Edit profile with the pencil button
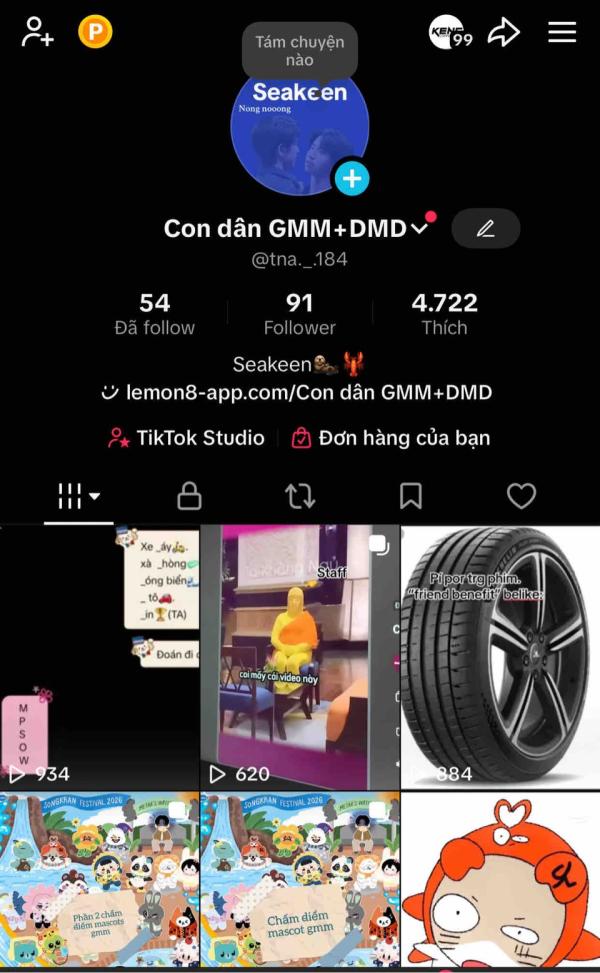Viewport: 600px width, 973px height. coord(485,228)
